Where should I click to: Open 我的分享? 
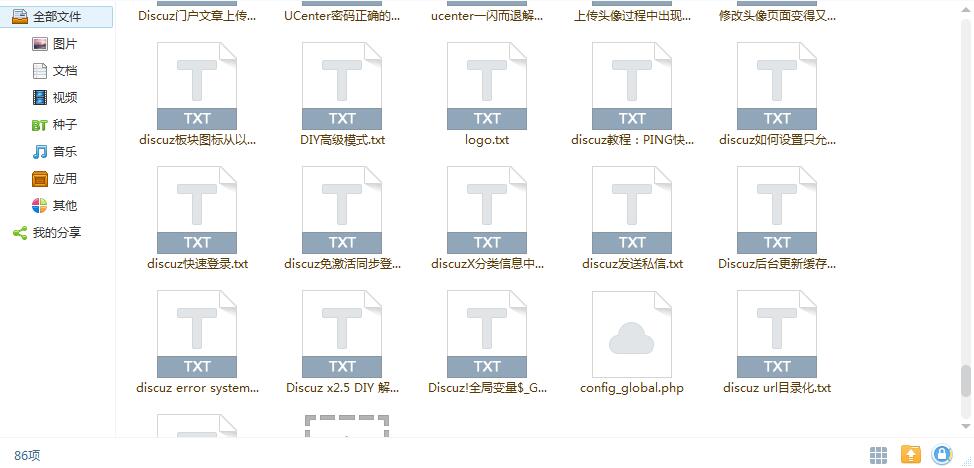point(56,233)
